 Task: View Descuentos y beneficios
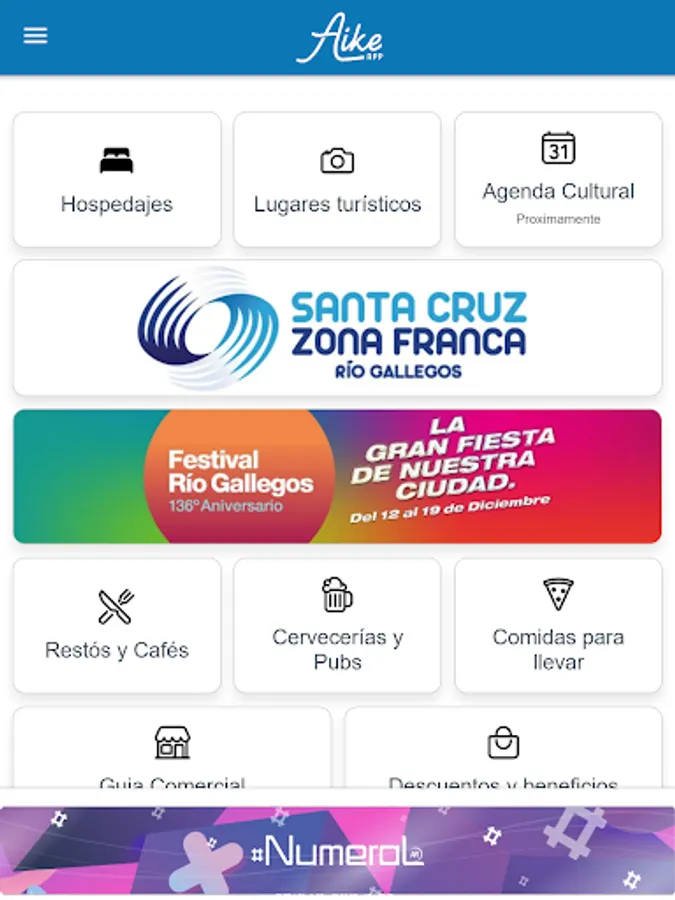503,747
